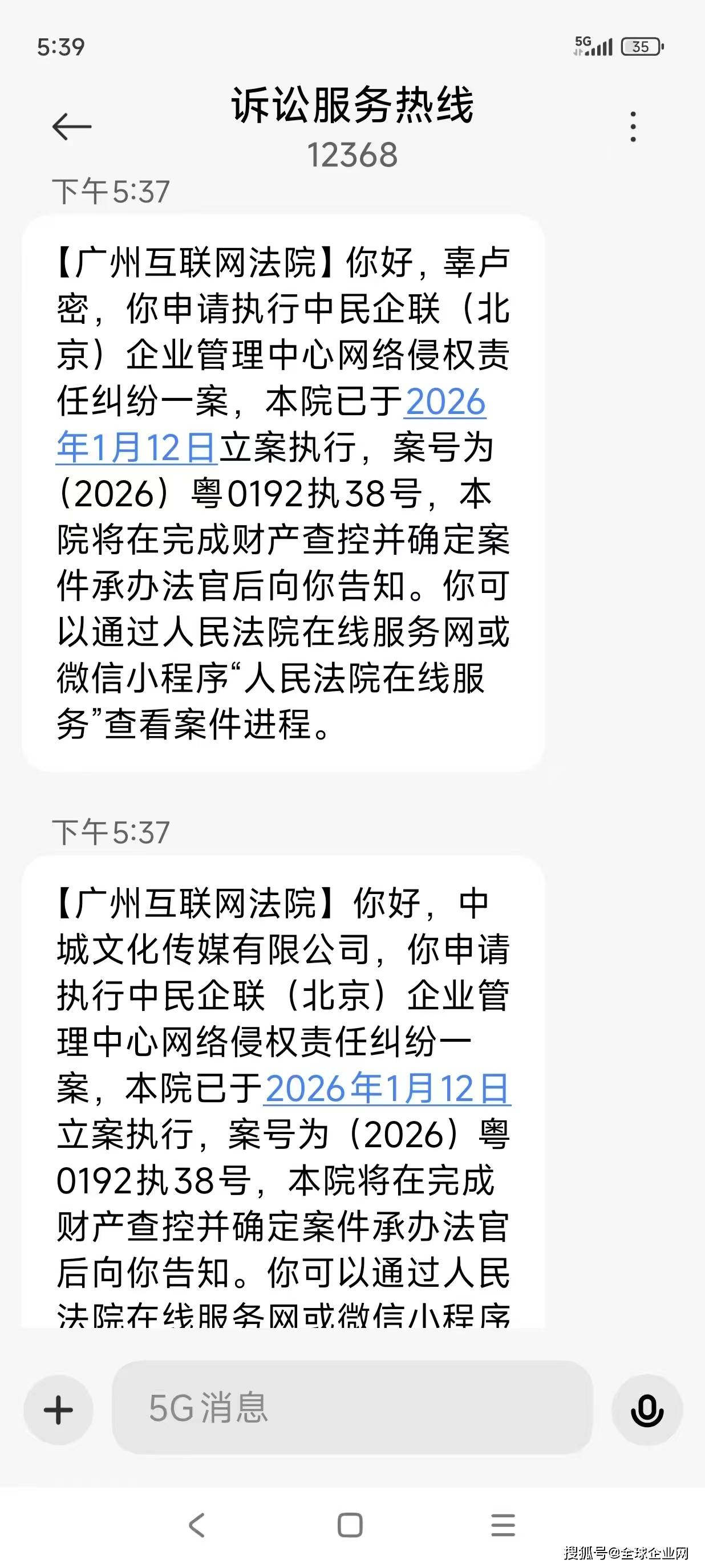Open recent apps from the navigation bar
This screenshot has height=1568, width=705.
point(503,1525)
